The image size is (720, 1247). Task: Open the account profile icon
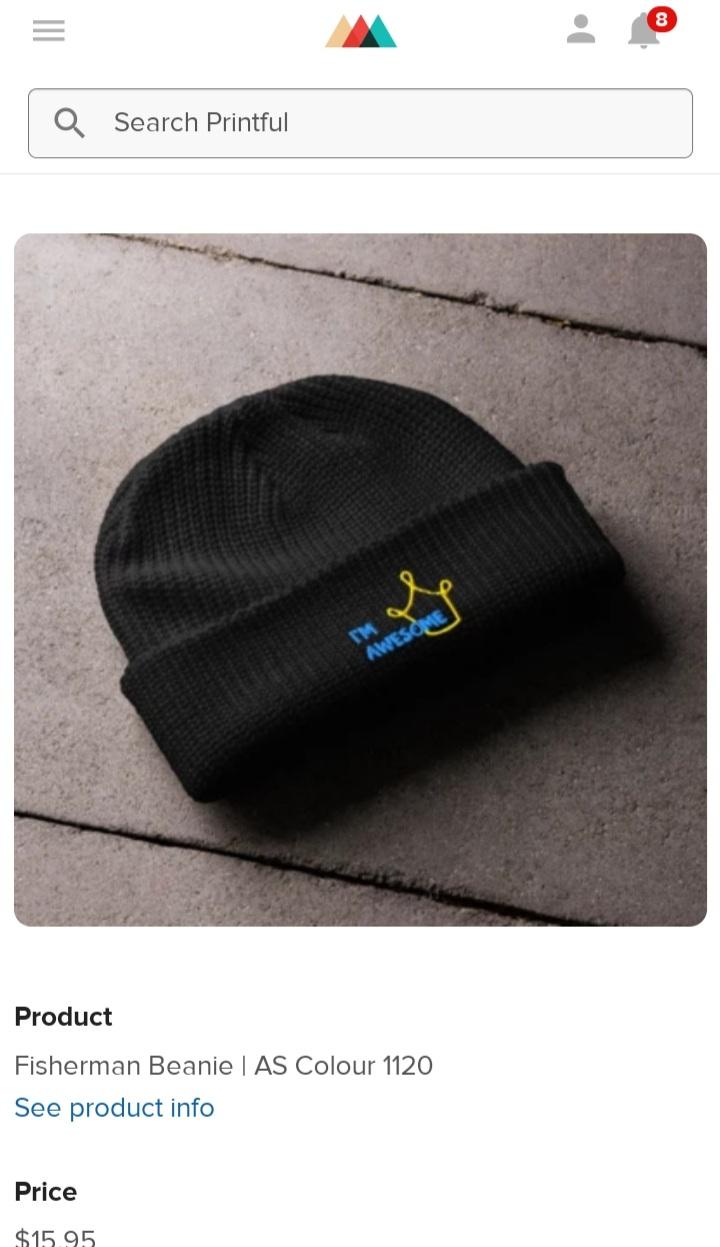pos(580,30)
